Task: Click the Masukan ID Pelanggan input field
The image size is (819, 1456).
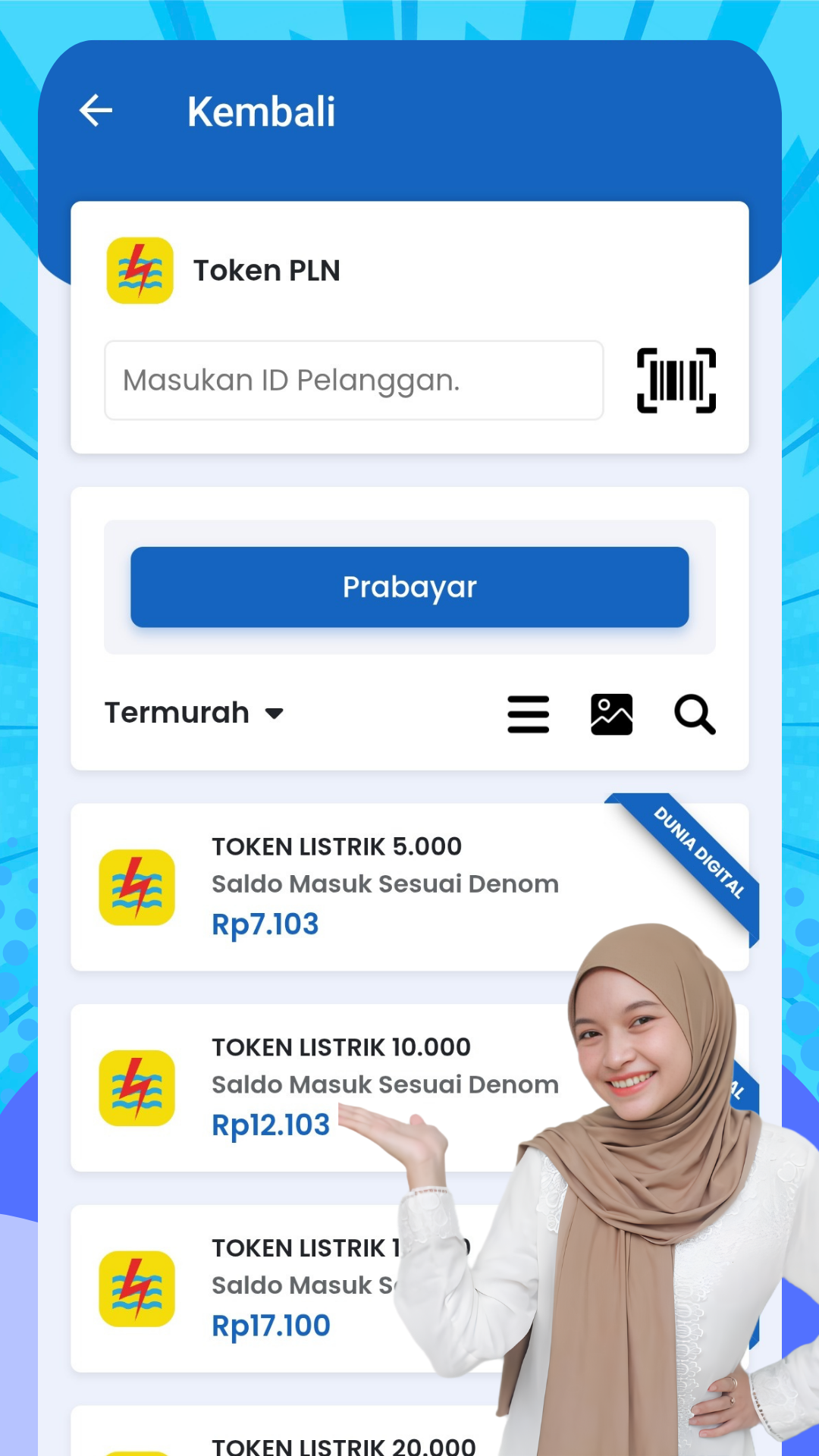Action: point(353,380)
